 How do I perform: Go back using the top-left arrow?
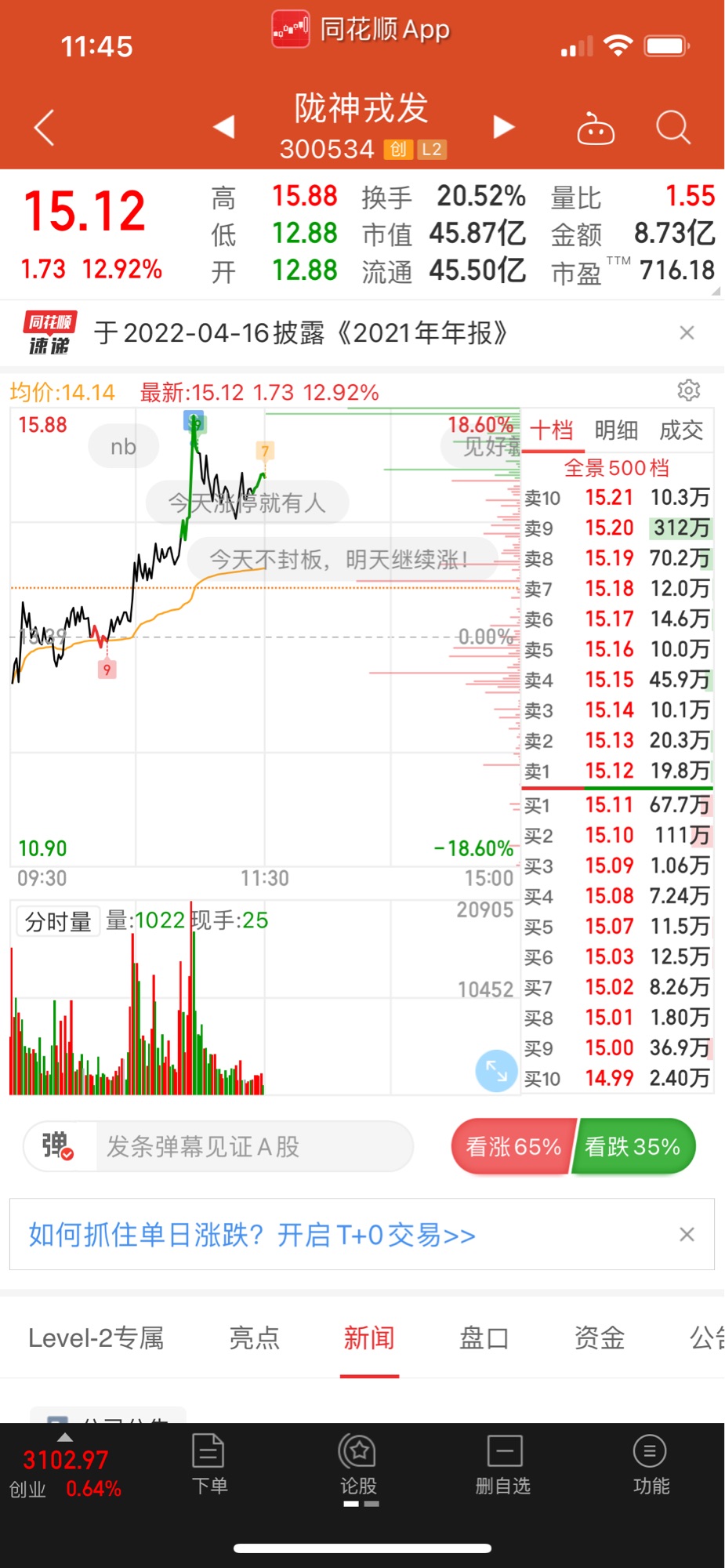tap(45, 127)
